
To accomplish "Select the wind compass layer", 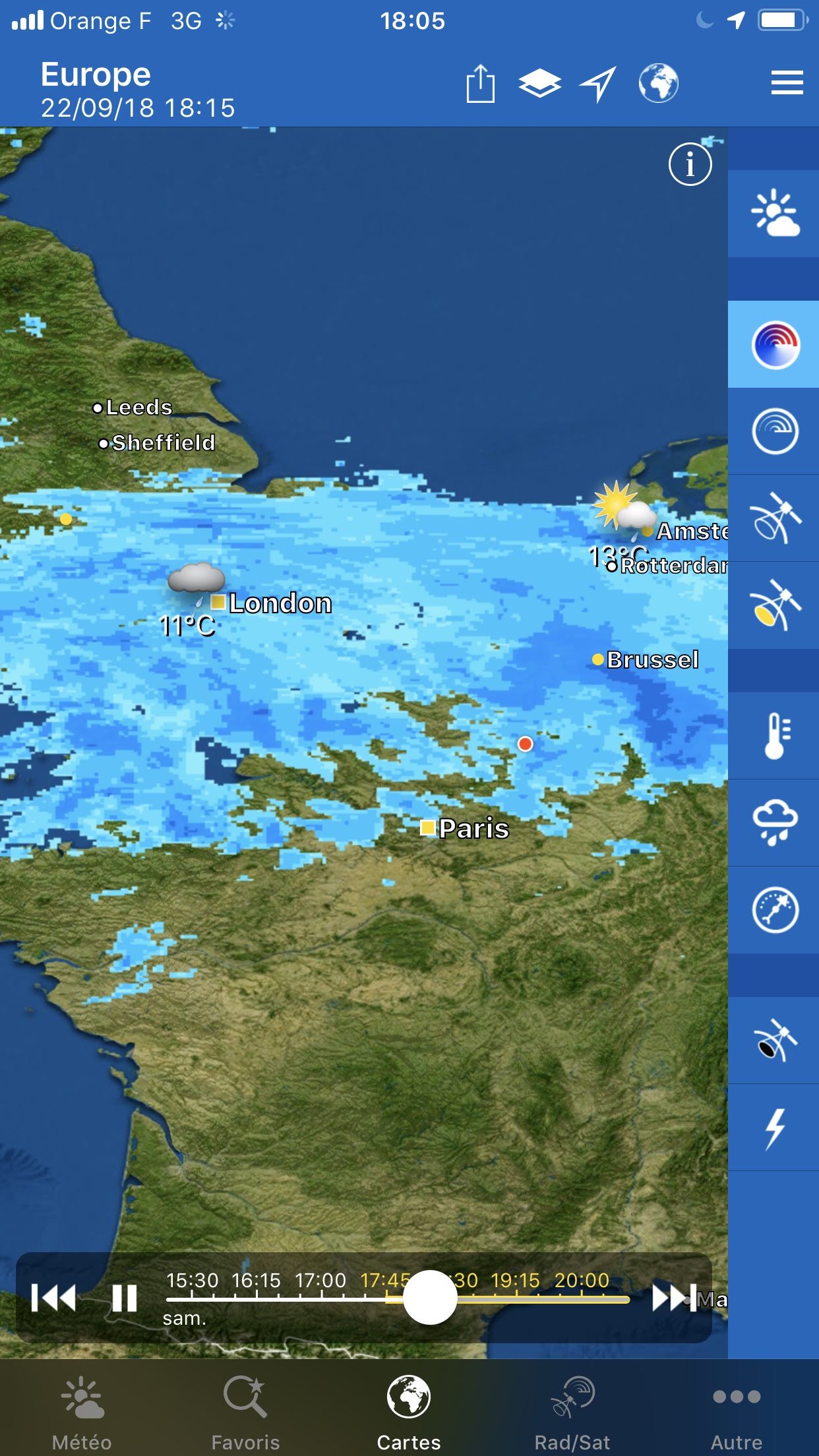I will [x=774, y=910].
